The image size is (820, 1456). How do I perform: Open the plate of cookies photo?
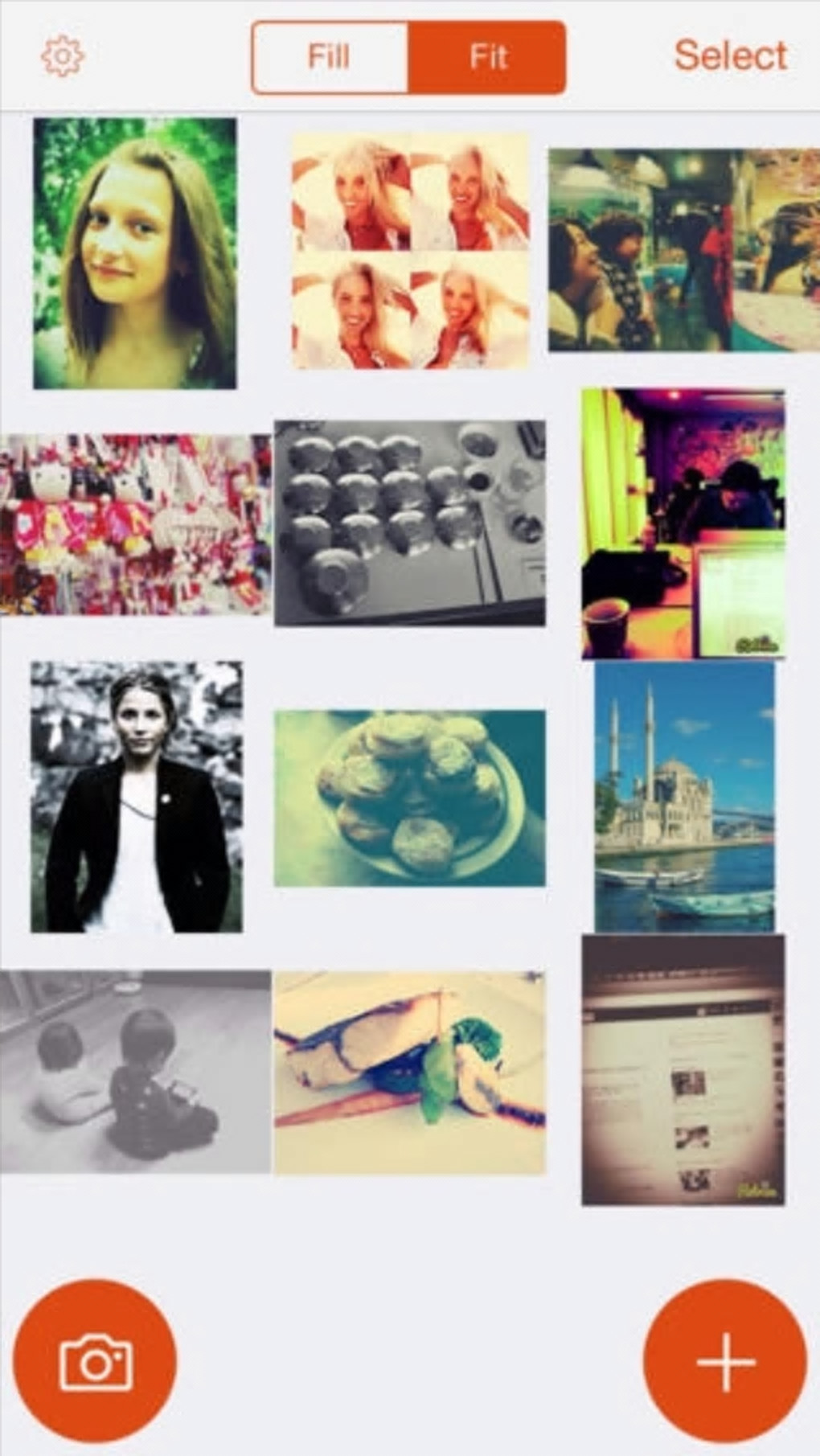tap(409, 798)
